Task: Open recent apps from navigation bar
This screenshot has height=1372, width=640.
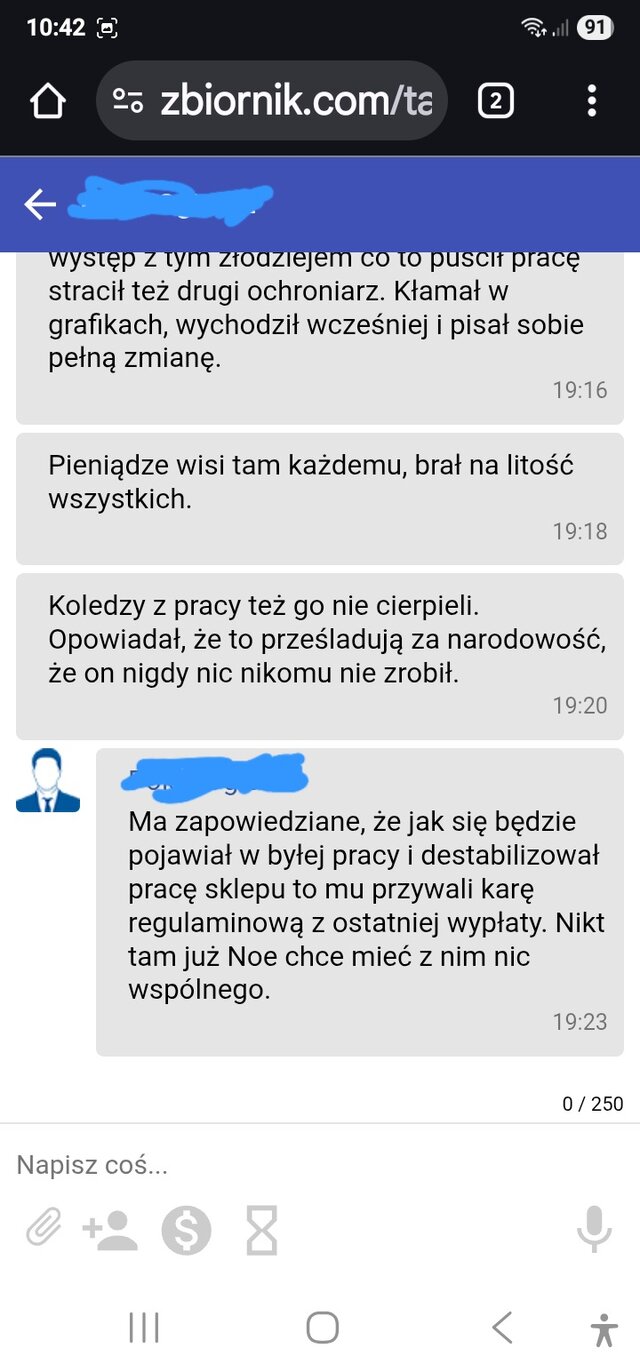Action: click(x=144, y=1328)
